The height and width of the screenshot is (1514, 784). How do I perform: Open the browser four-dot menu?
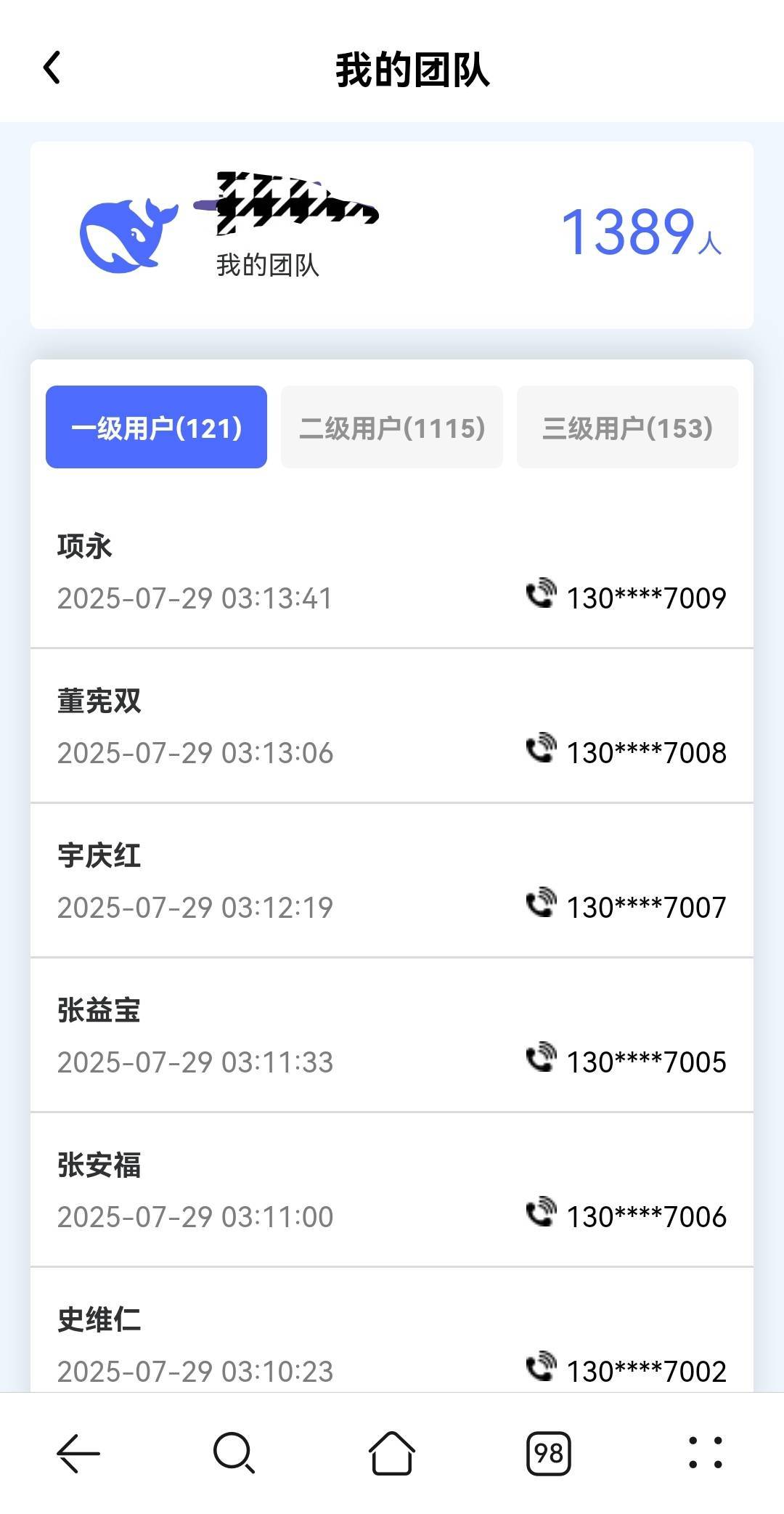coord(706,1453)
